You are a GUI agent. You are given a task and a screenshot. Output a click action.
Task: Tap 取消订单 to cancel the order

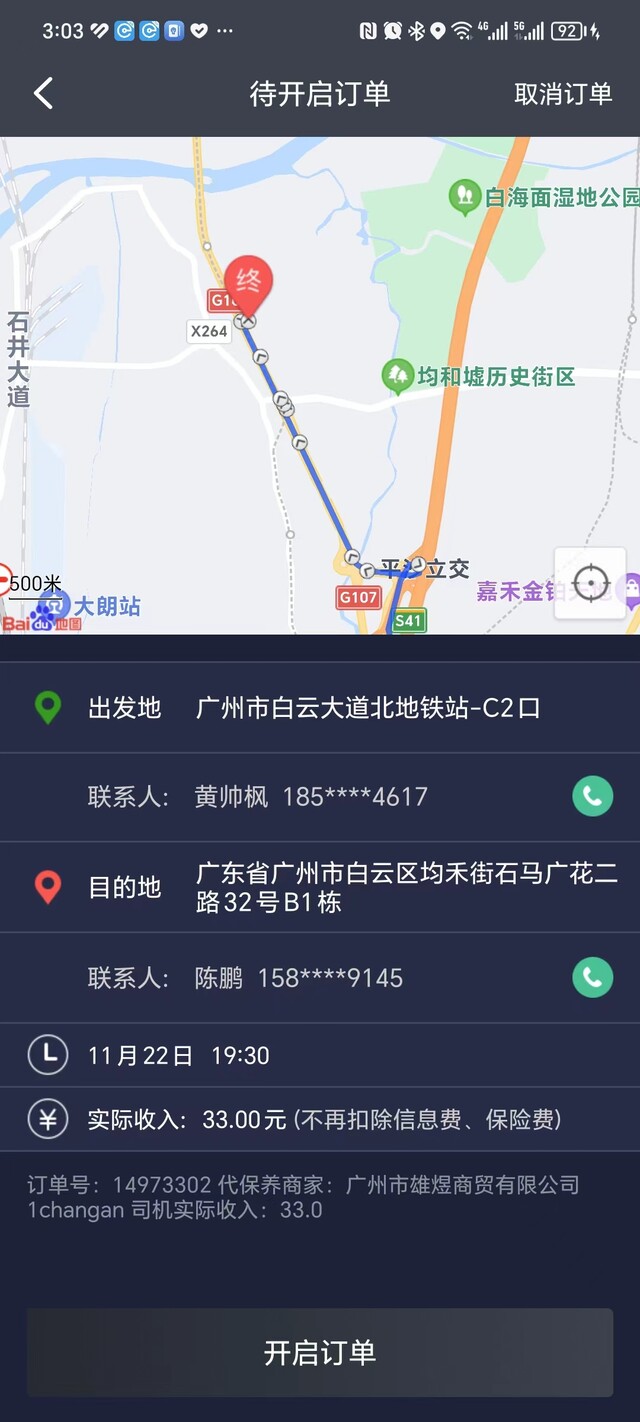click(563, 94)
